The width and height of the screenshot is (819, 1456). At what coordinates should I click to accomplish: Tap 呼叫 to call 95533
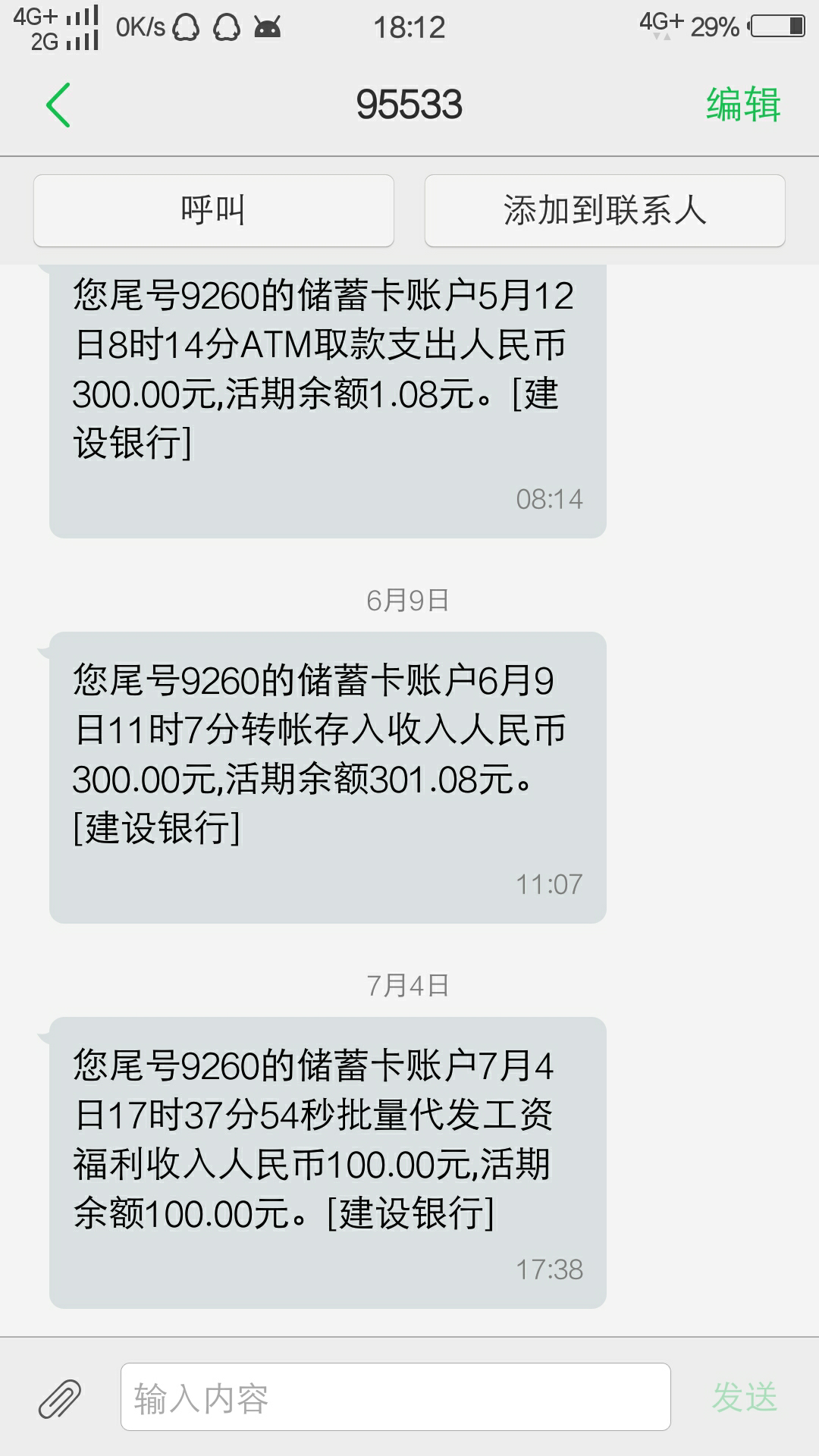click(x=212, y=211)
